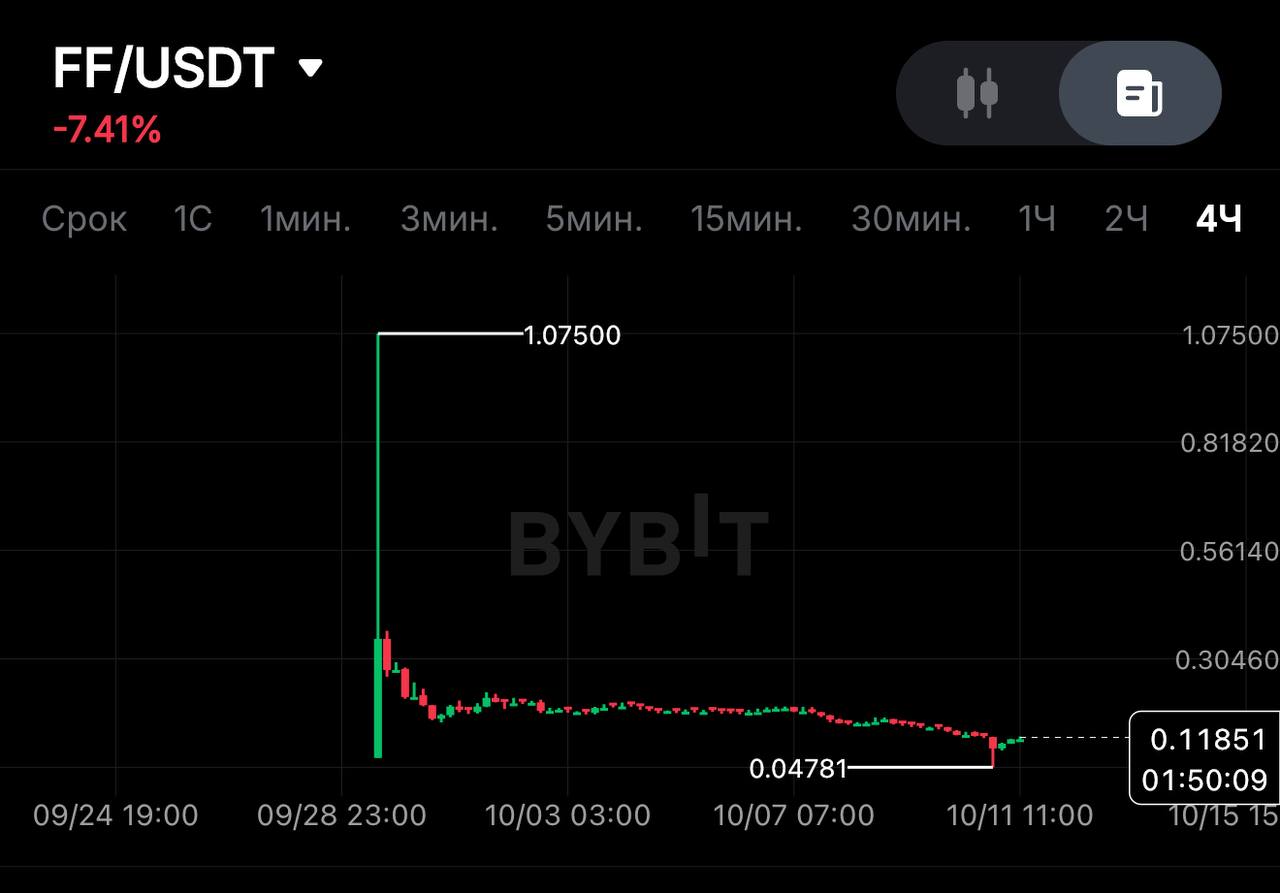Select the 4Ч timeframe
The image size is (1280, 893).
click(x=1219, y=219)
